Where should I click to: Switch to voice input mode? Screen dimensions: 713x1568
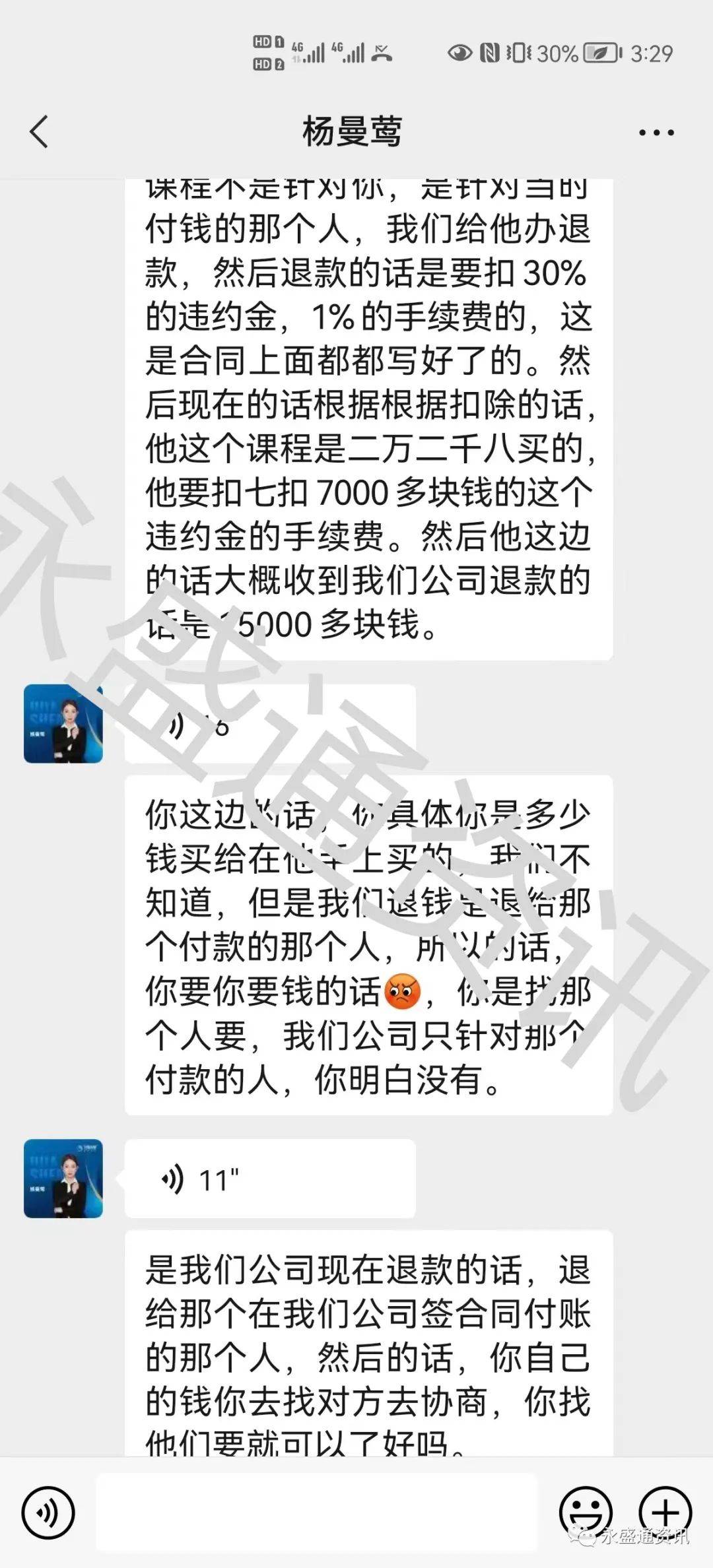(48, 1512)
